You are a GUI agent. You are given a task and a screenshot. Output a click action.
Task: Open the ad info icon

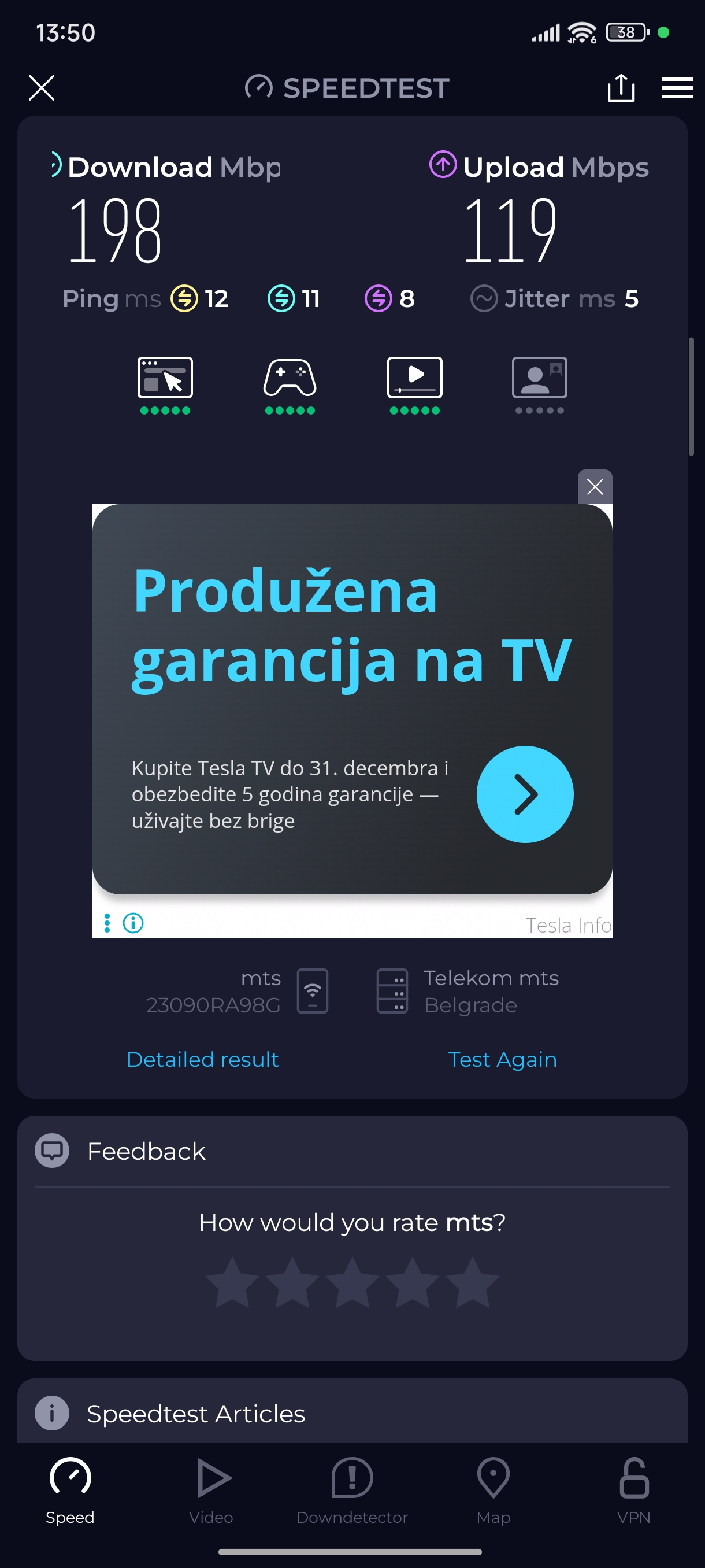(x=133, y=923)
